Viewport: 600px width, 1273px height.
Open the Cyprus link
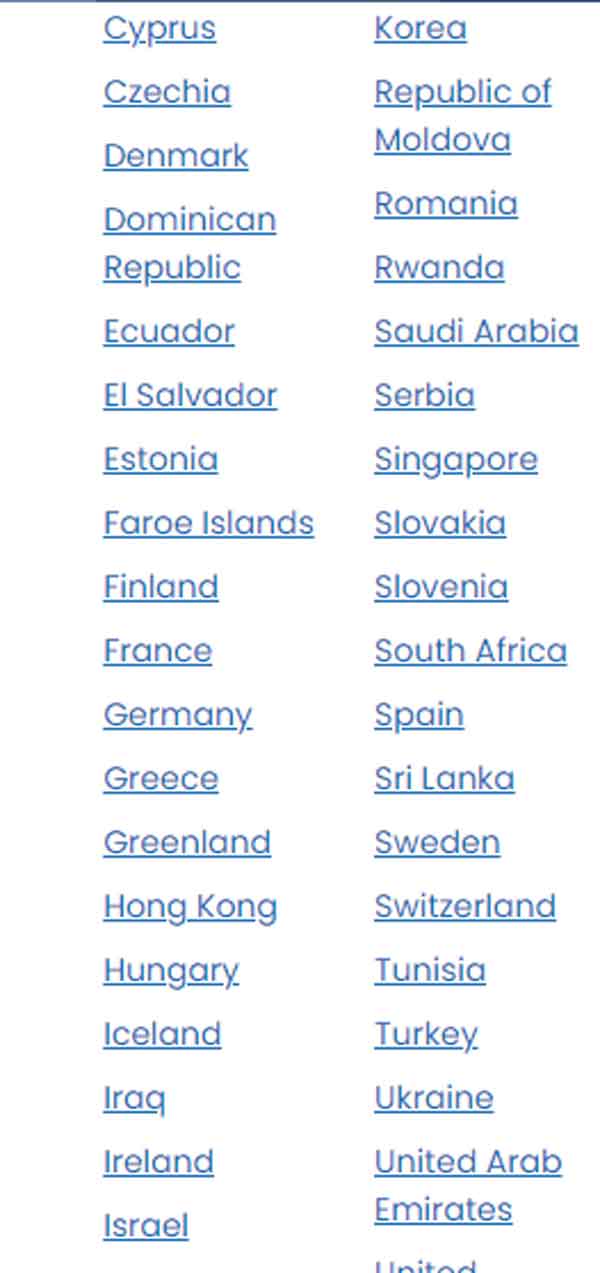point(159,29)
